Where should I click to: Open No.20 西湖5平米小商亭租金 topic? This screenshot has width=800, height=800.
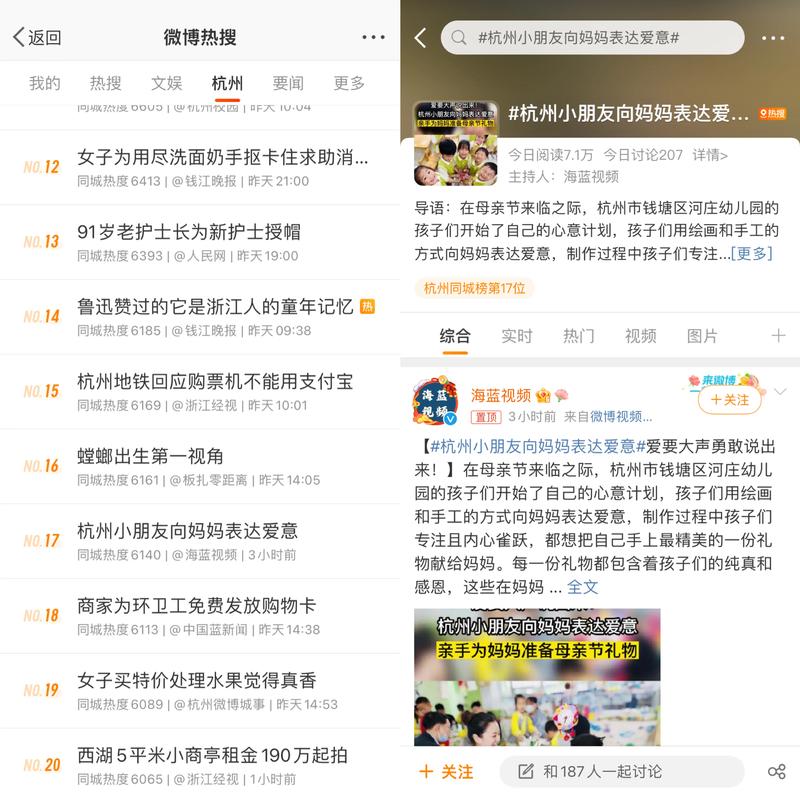[212, 754]
